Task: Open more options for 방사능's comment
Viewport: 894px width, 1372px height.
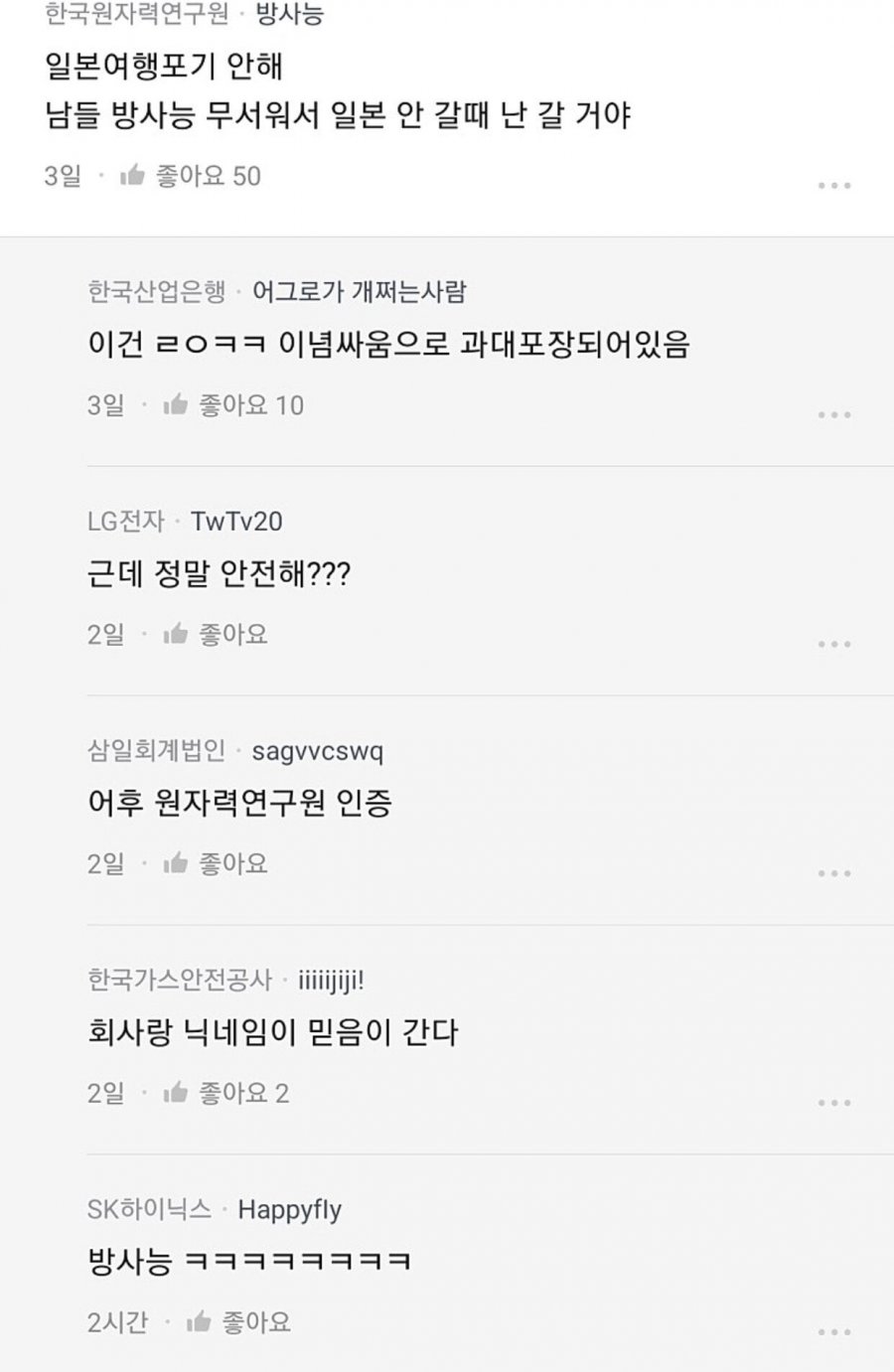Action: pos(833,186)
